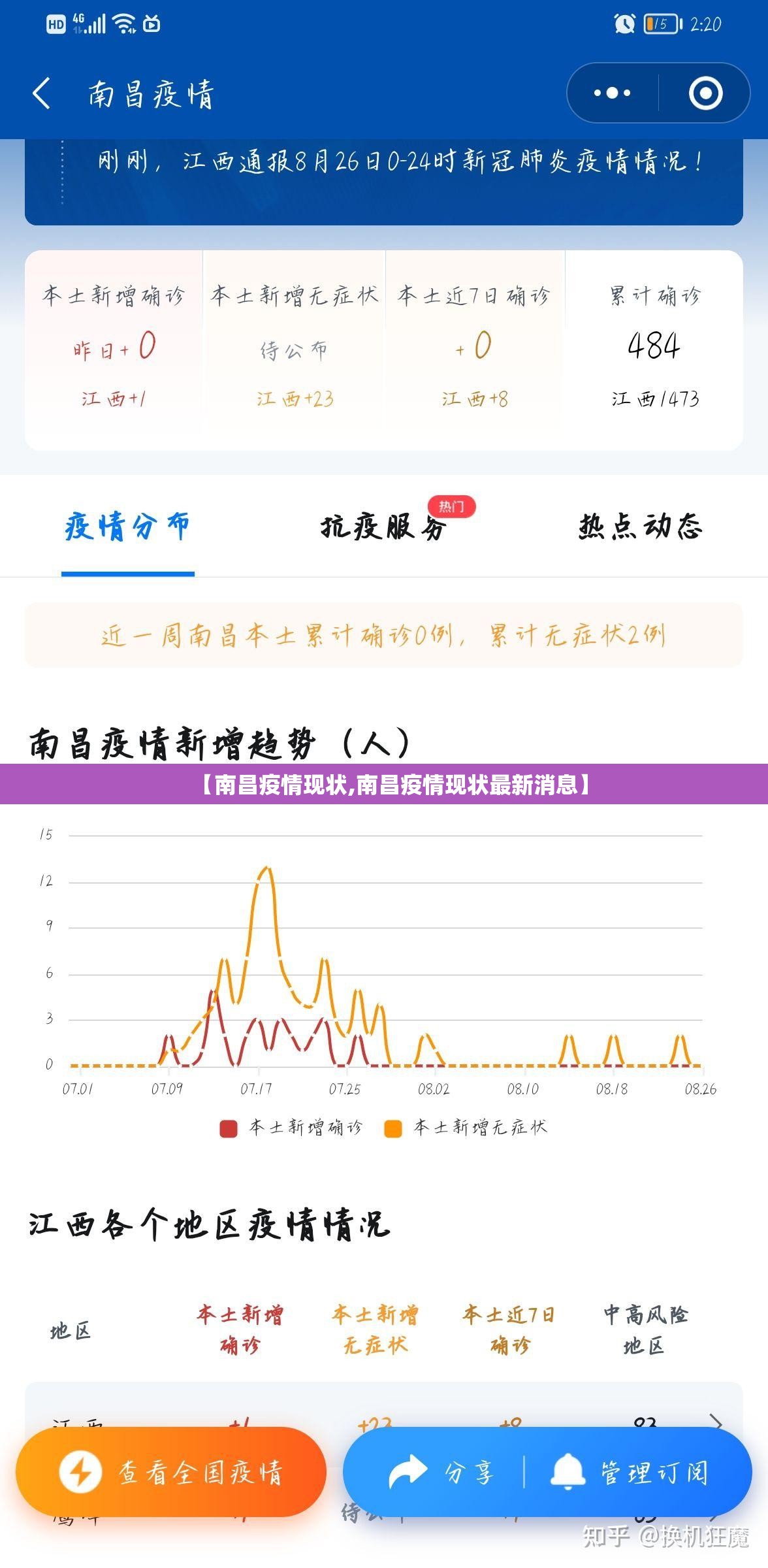Switch to 疫情分布 tab
Image resolution: width=768 pixels, height=1568 pixels.
[127, 527]
